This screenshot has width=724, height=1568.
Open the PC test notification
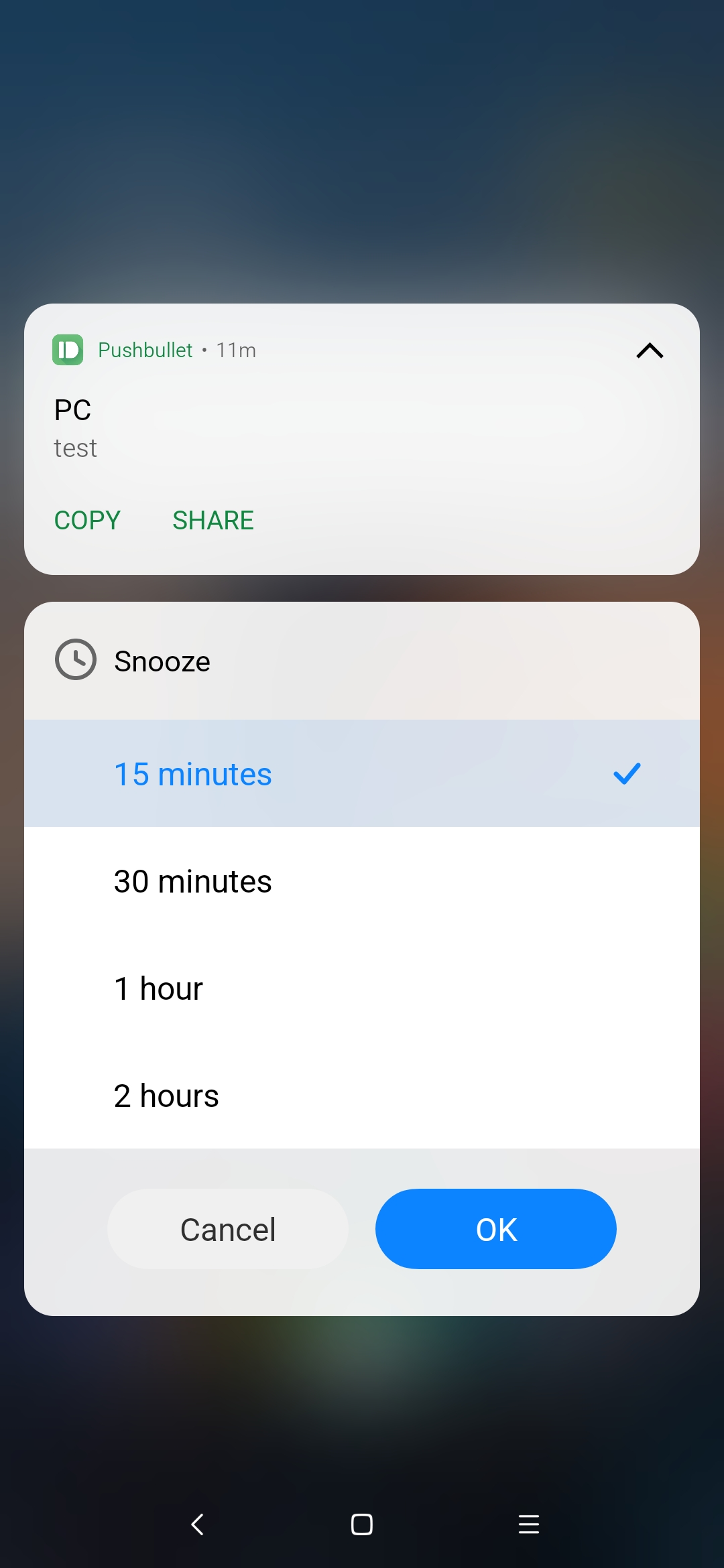(x=362, y=429)
